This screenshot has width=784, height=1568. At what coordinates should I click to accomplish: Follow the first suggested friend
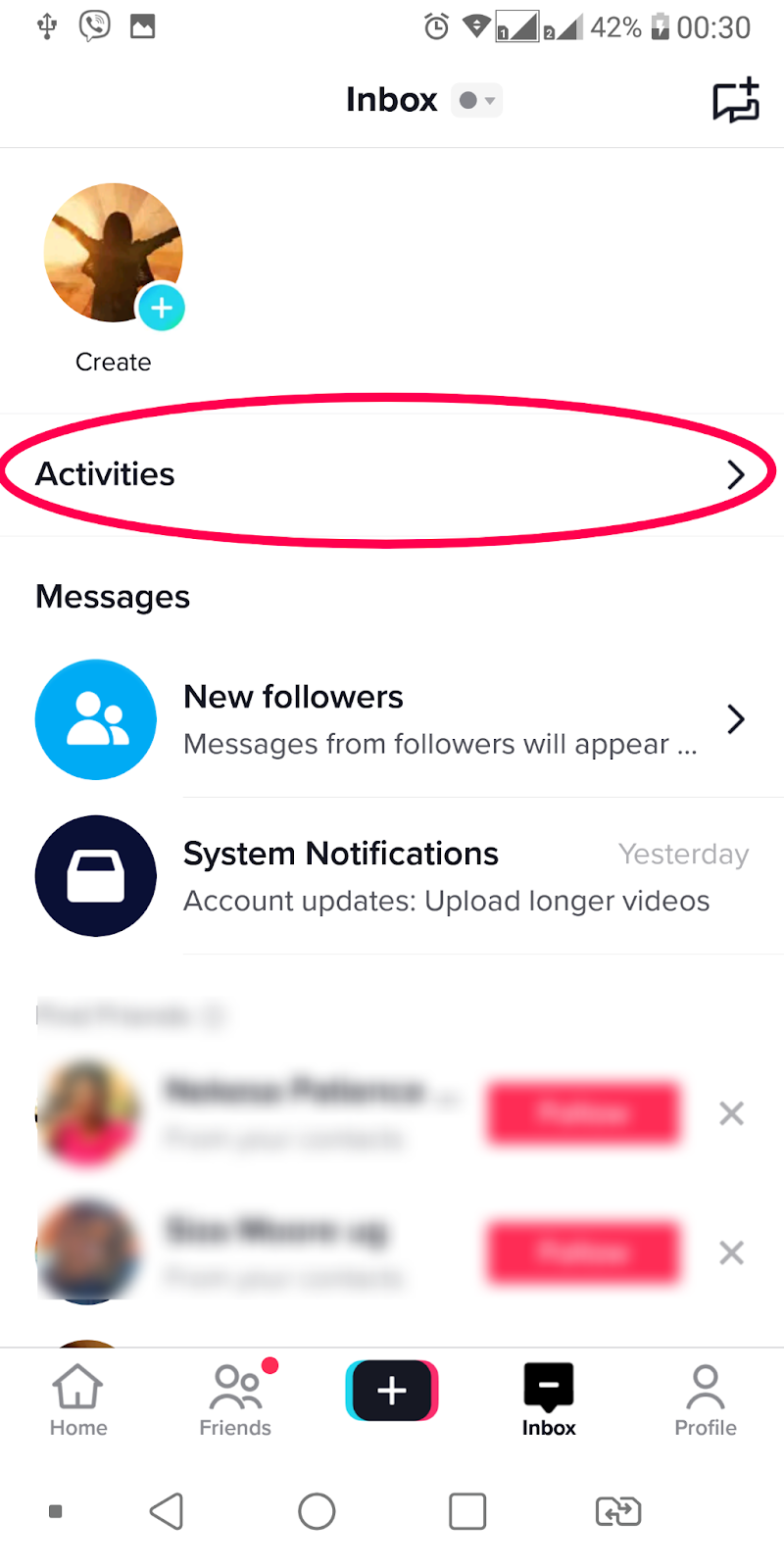583,1113
